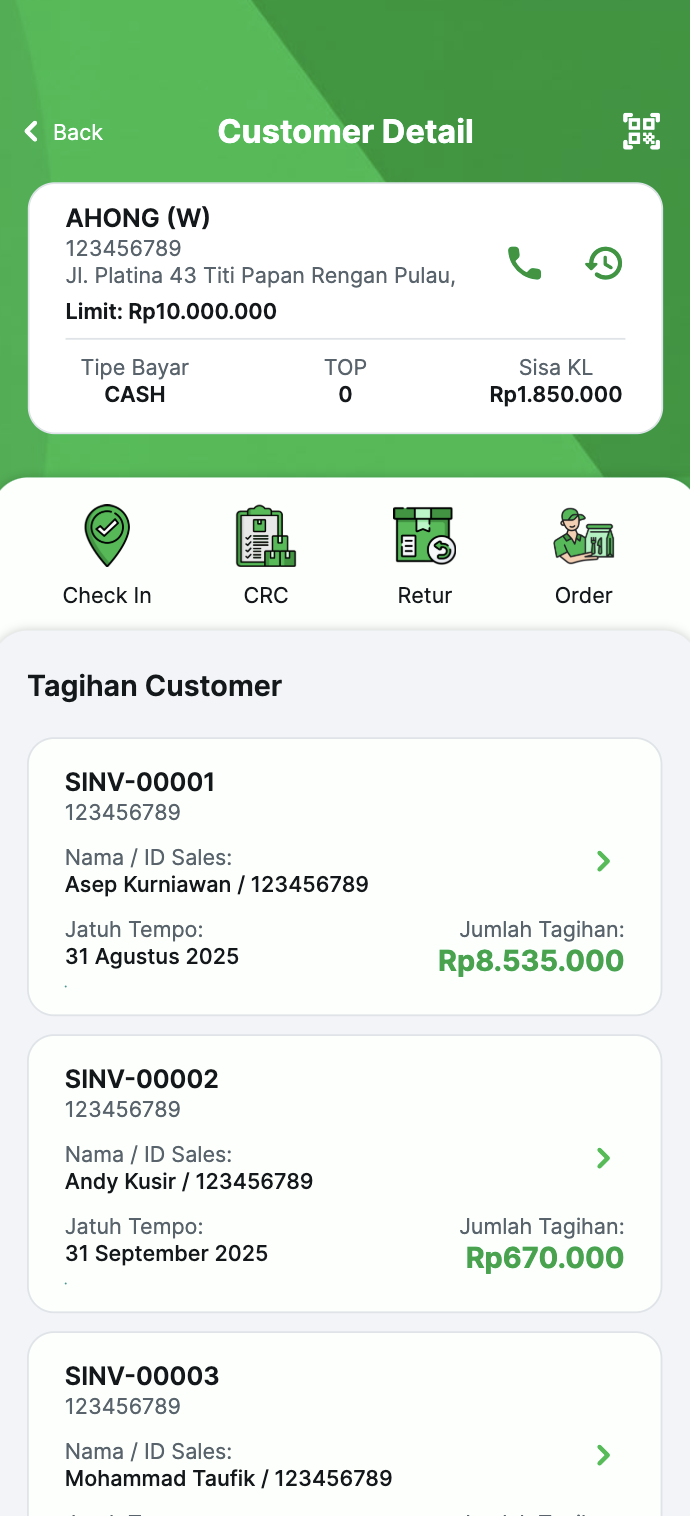The image size is (690, 1516).
Task: View the customer history
Action: tap(604, 263)
